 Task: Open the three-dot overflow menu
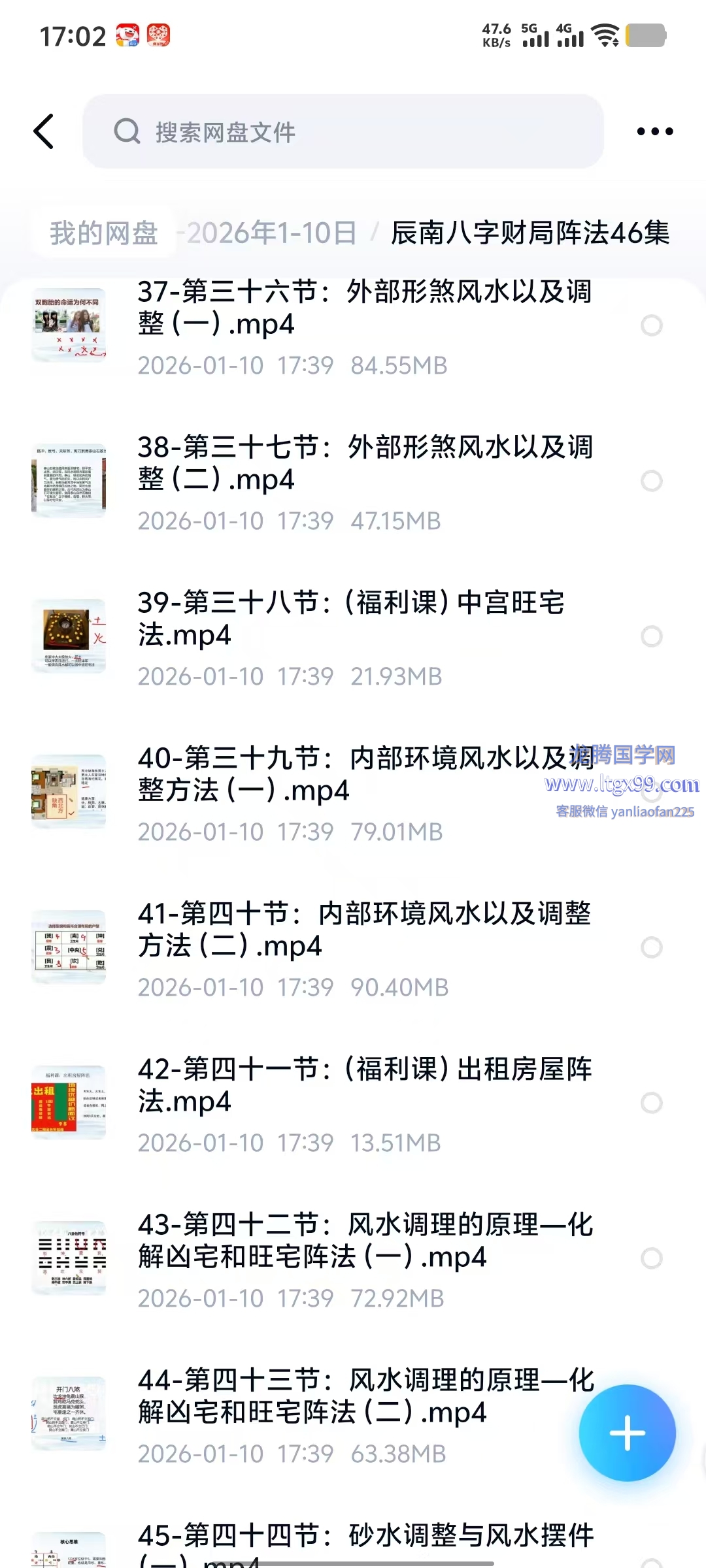click(654, 131)
